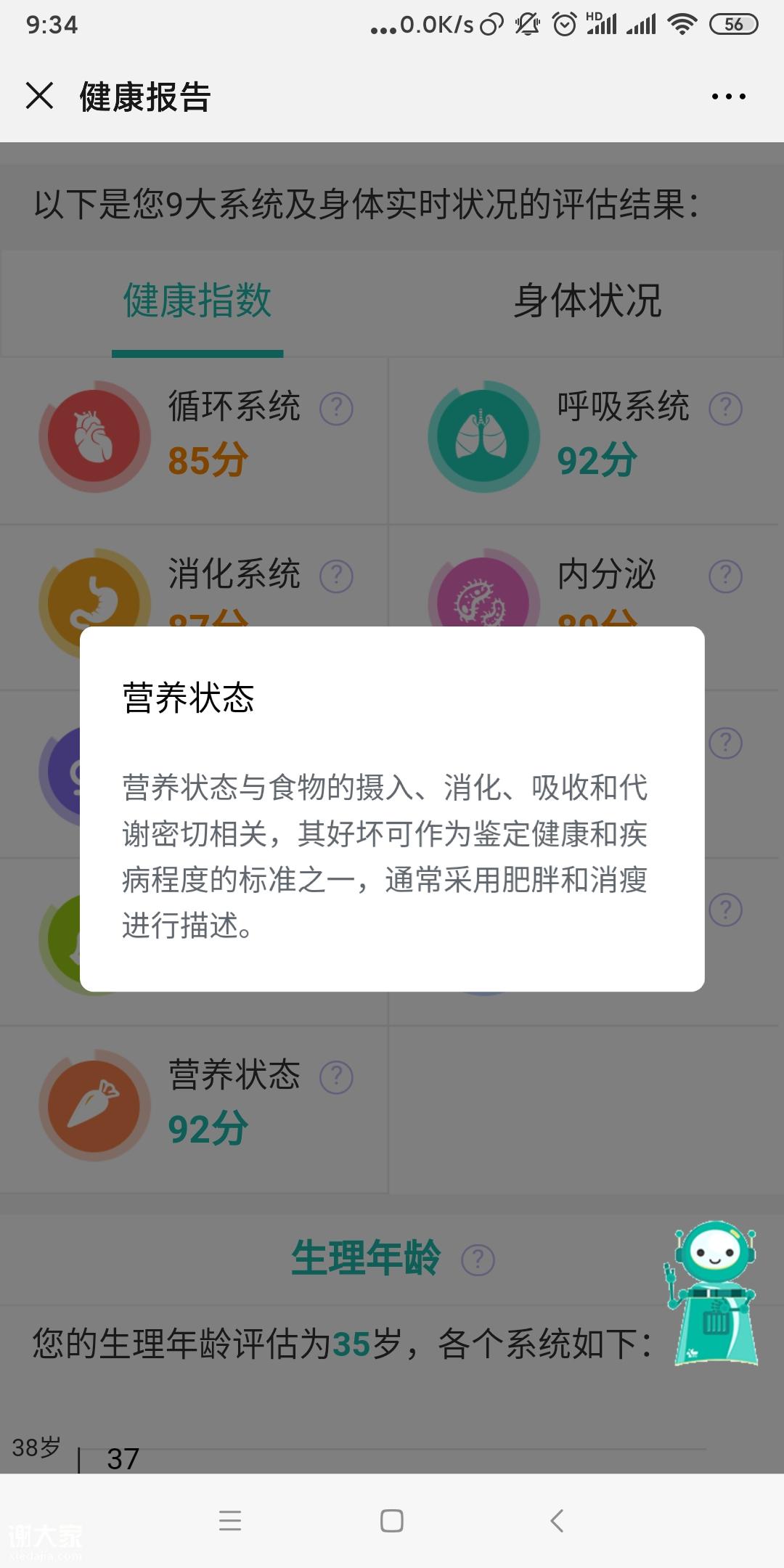Go to the home screen via system home

pyautogui.click(x=392, y=1520)
